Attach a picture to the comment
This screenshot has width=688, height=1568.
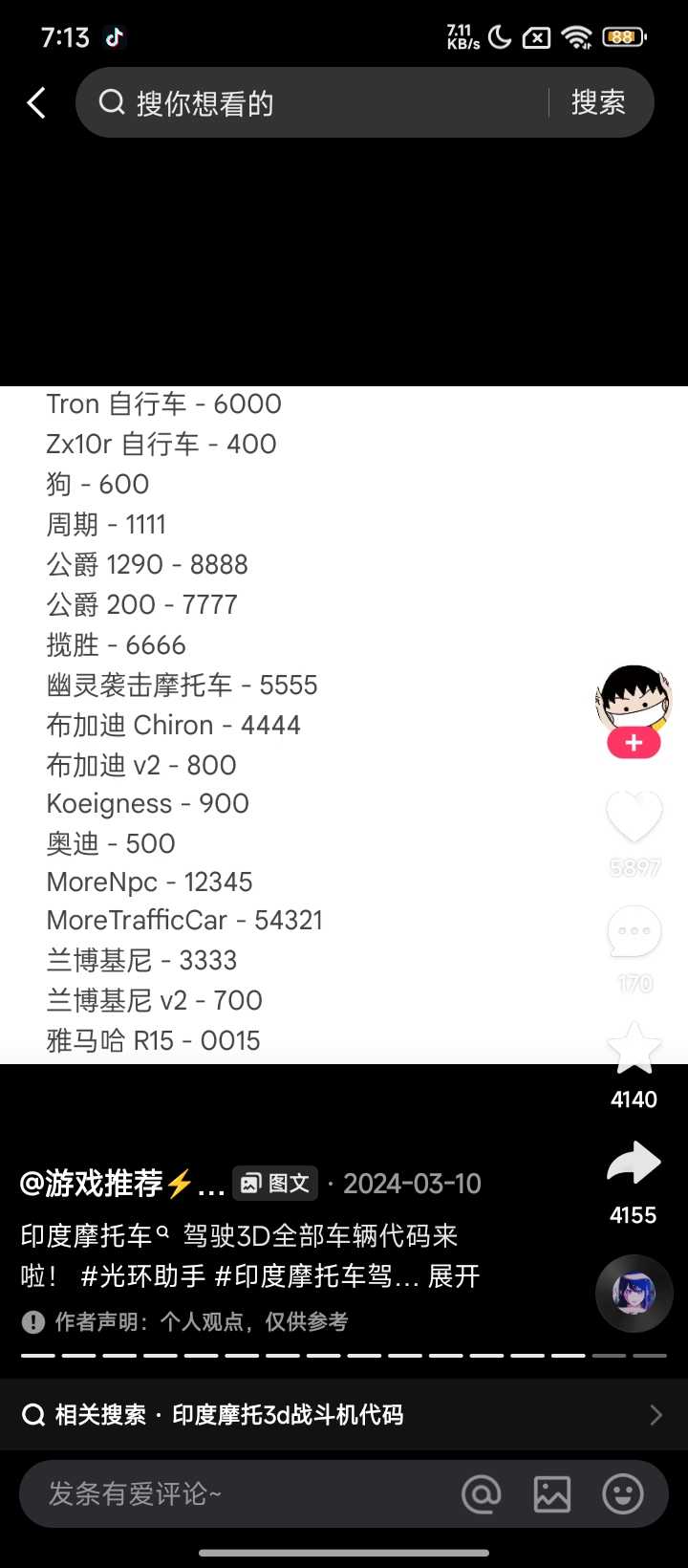pyautogui.click(x=552, y=1493)
